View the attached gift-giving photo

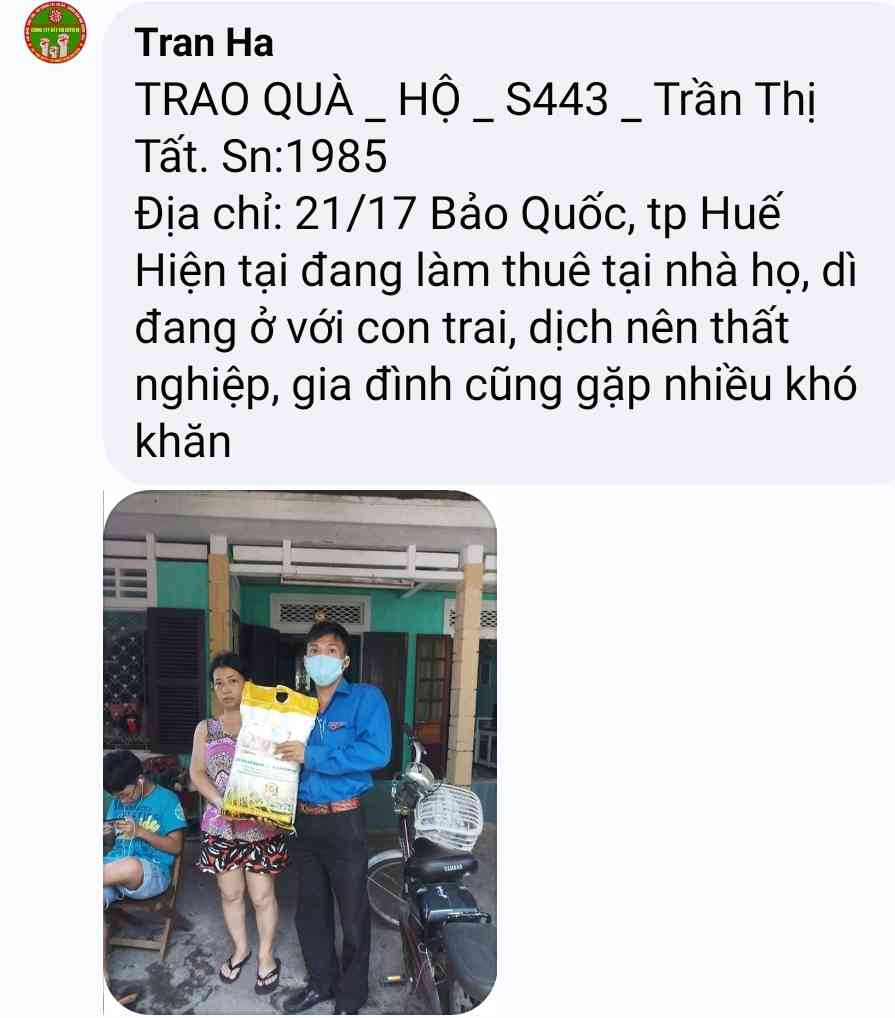coord(300,752)
